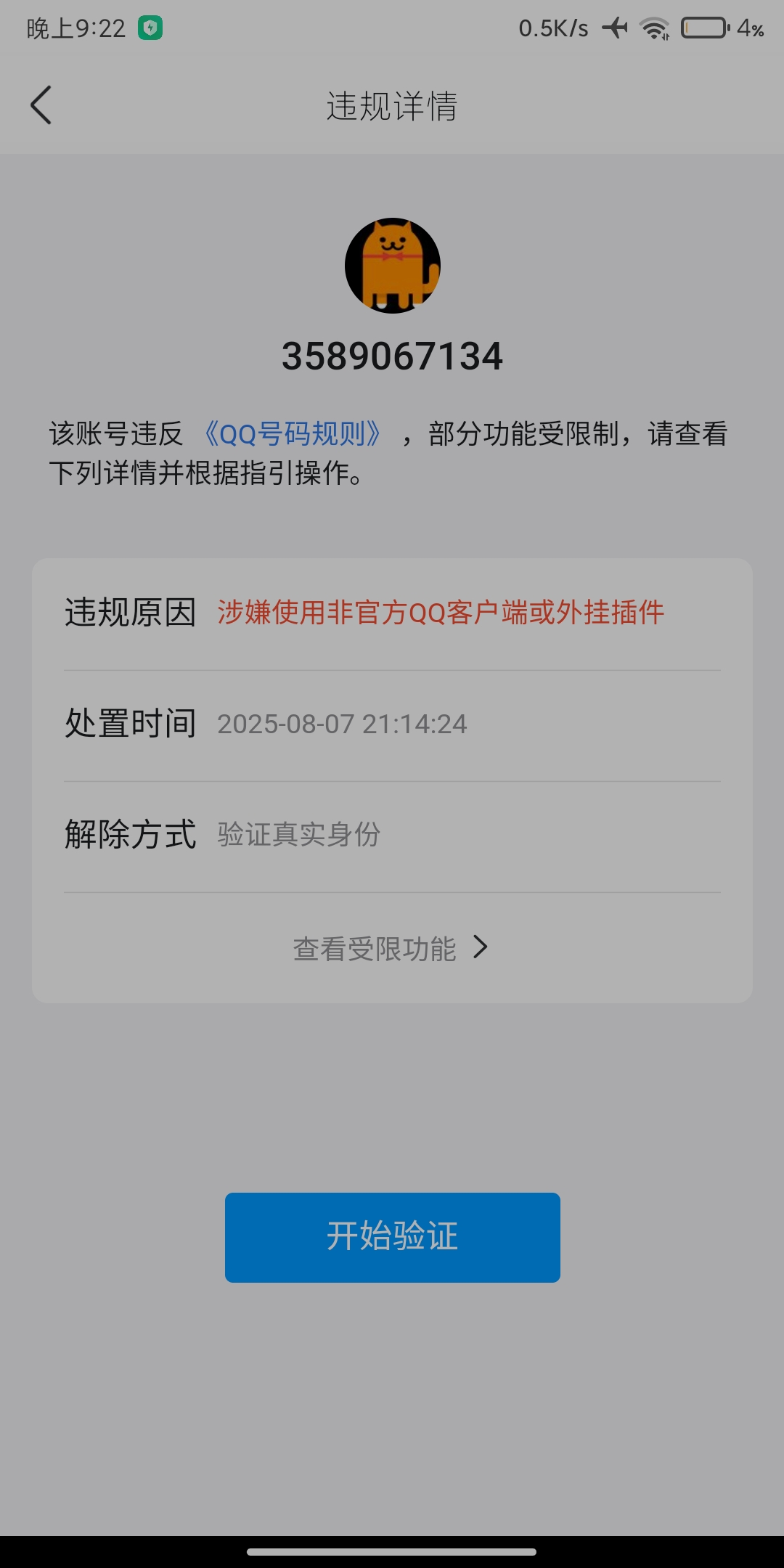Open the 《QQ号码规则》 link

[x=292, y=434]
